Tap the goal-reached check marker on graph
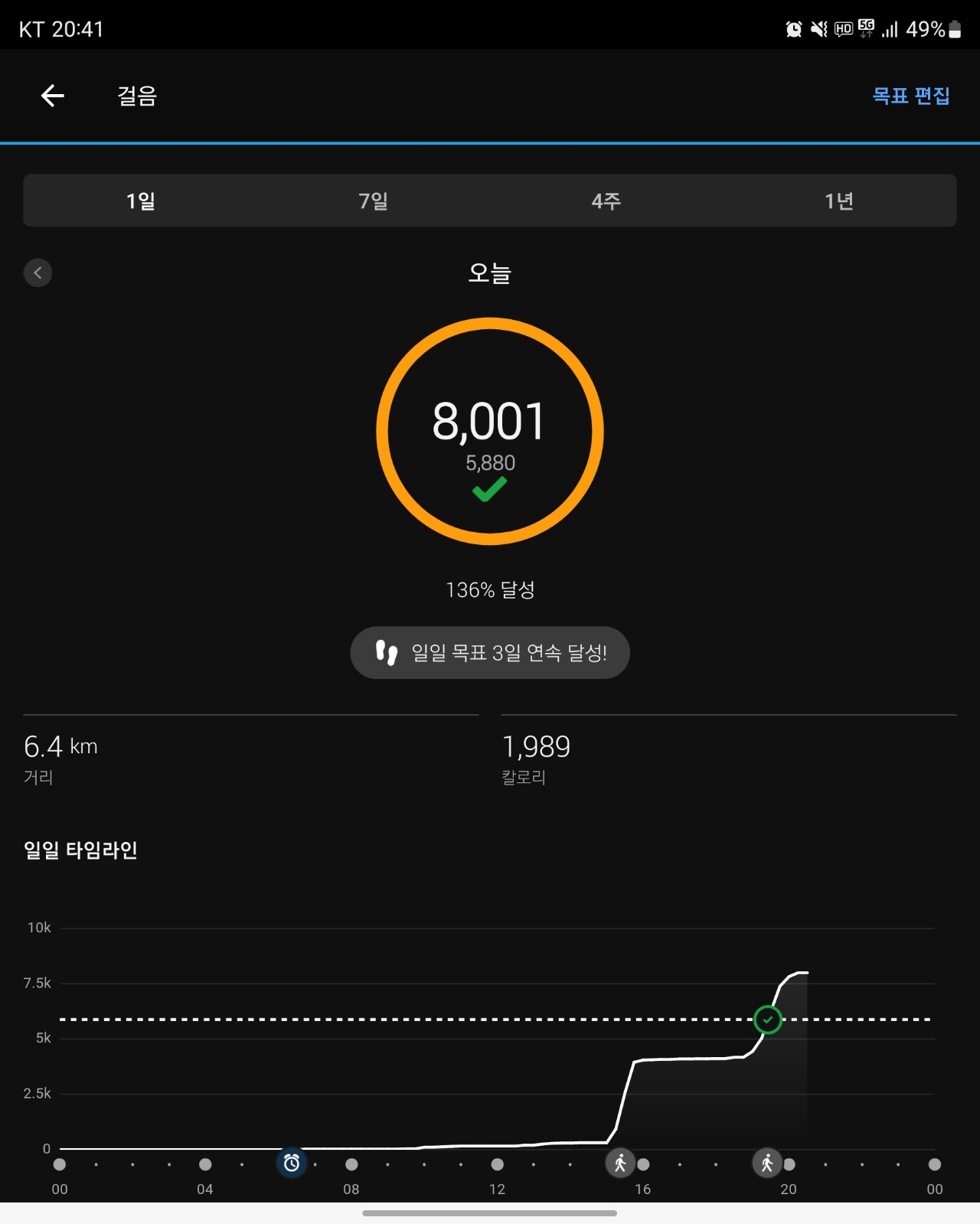This screenshot has height=1224, width=980. [768, 1020]
